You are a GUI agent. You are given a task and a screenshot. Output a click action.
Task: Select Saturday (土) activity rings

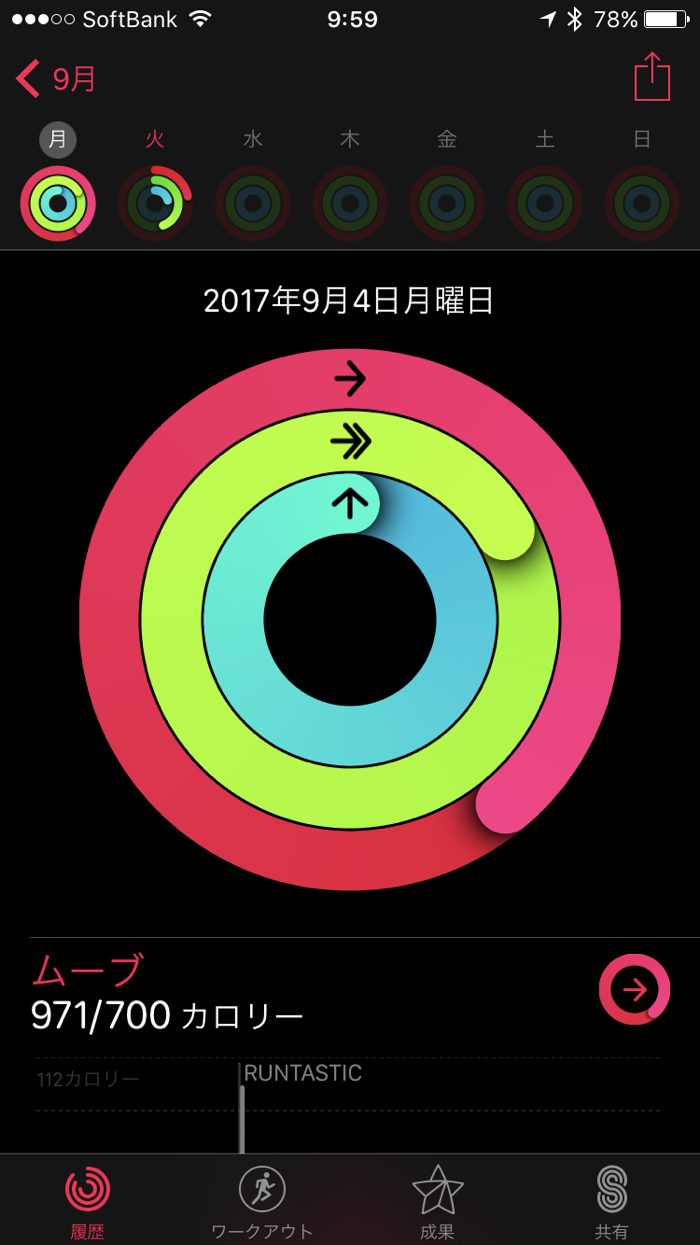[x=545, y=203]
